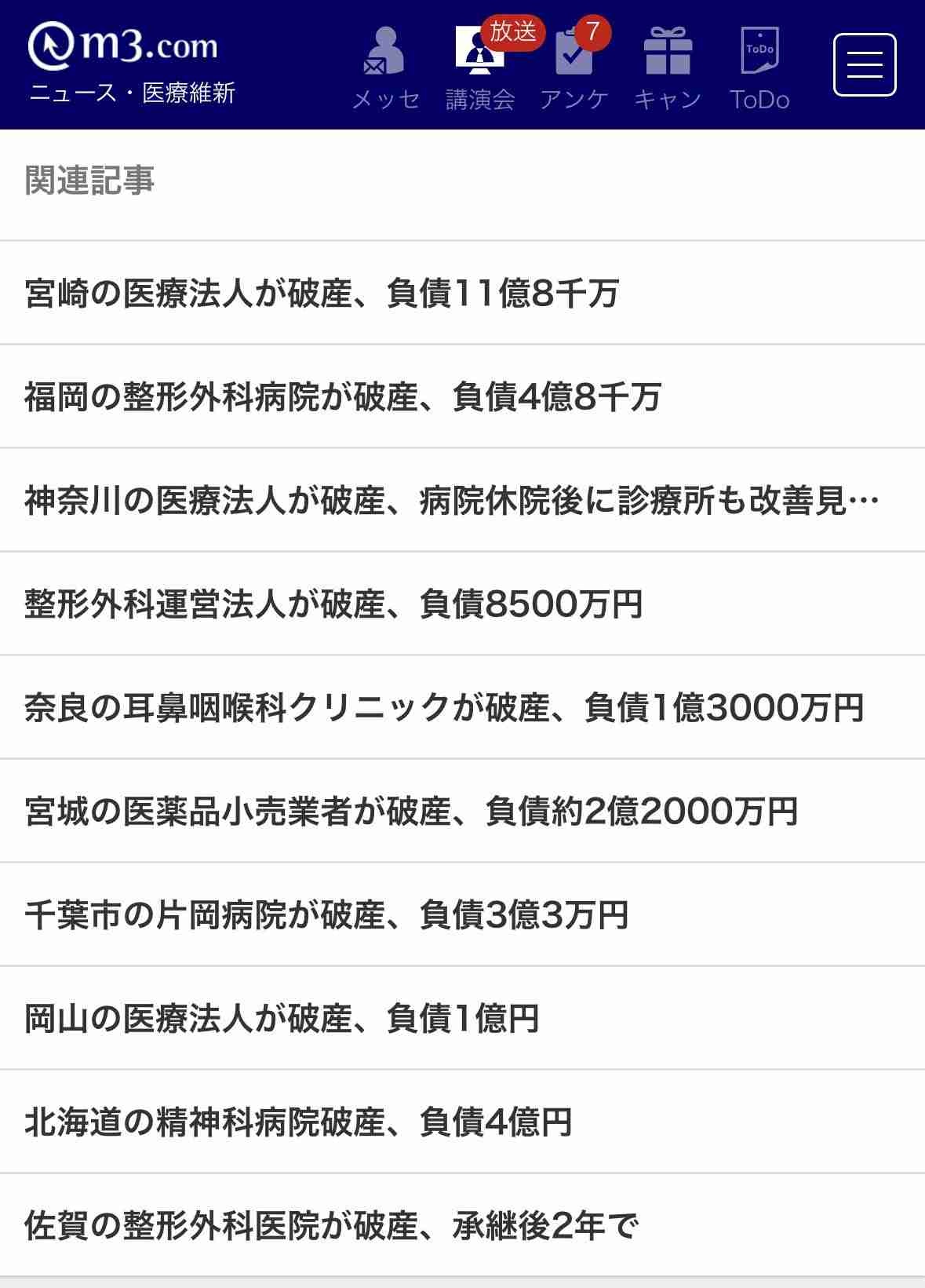View 岡山の医療法人が破産、負債1億円 article
The image size is (925, 1288).
(x=282, y=1018)
